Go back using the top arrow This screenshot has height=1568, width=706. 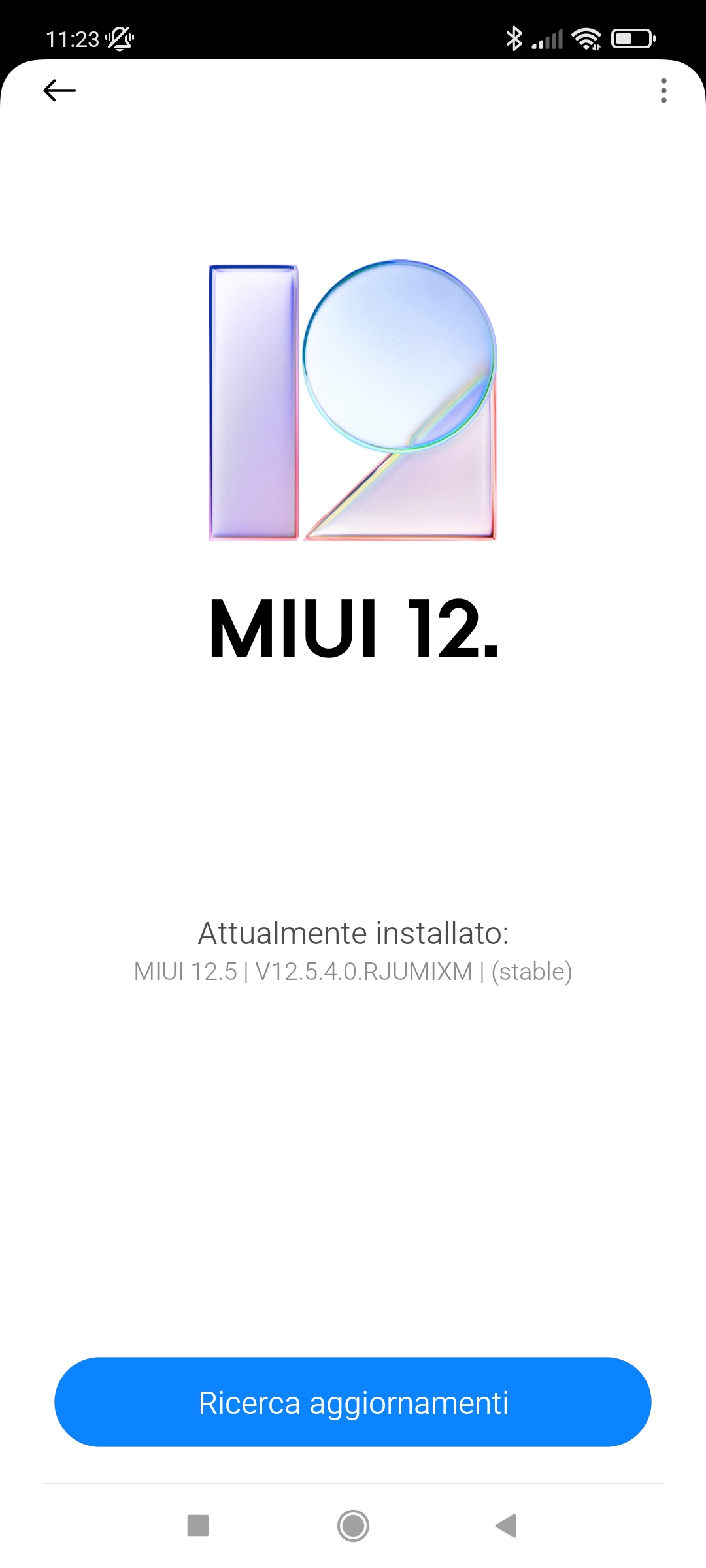59,90
